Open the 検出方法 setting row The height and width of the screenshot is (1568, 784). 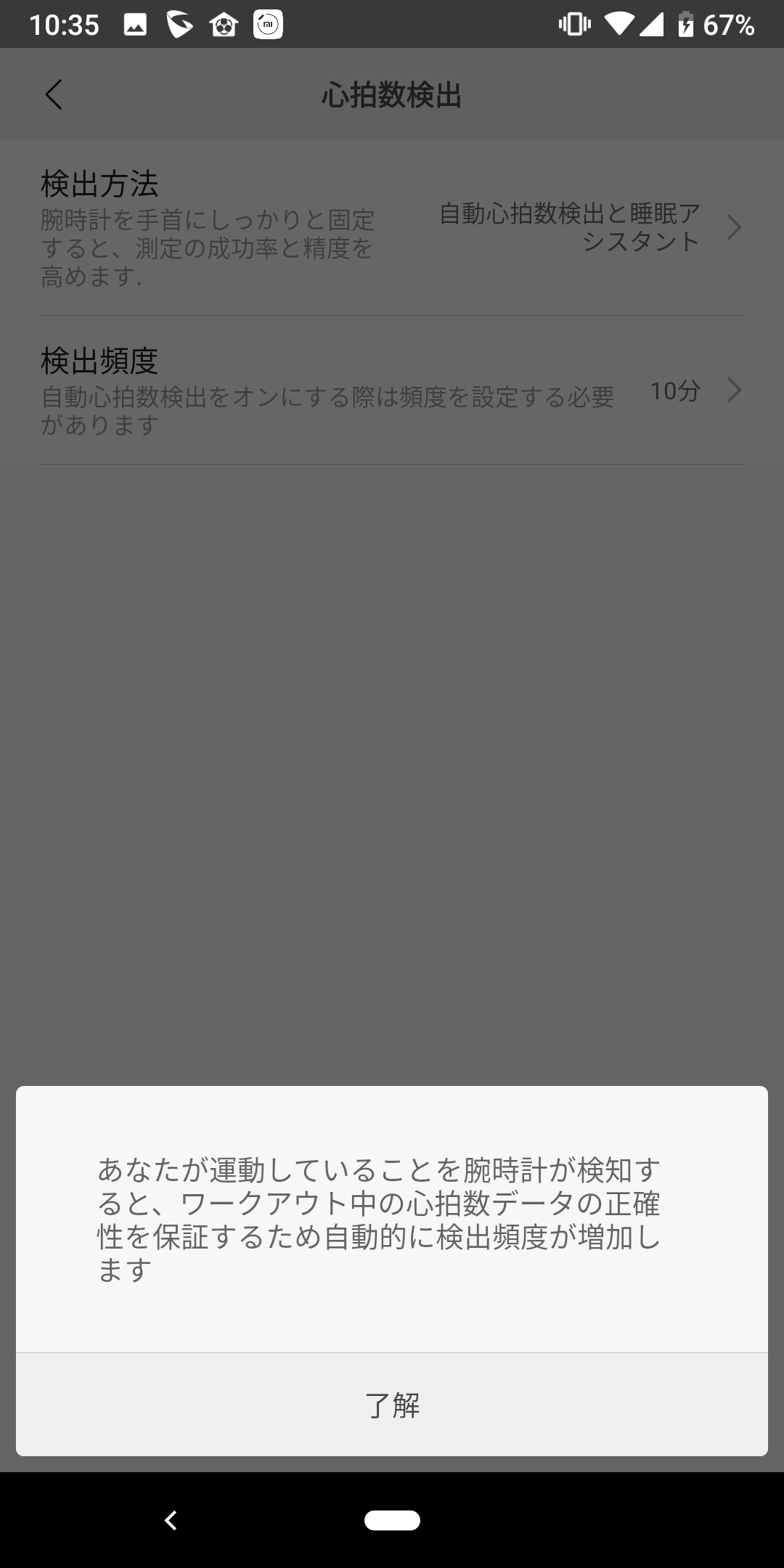[392, 228]
